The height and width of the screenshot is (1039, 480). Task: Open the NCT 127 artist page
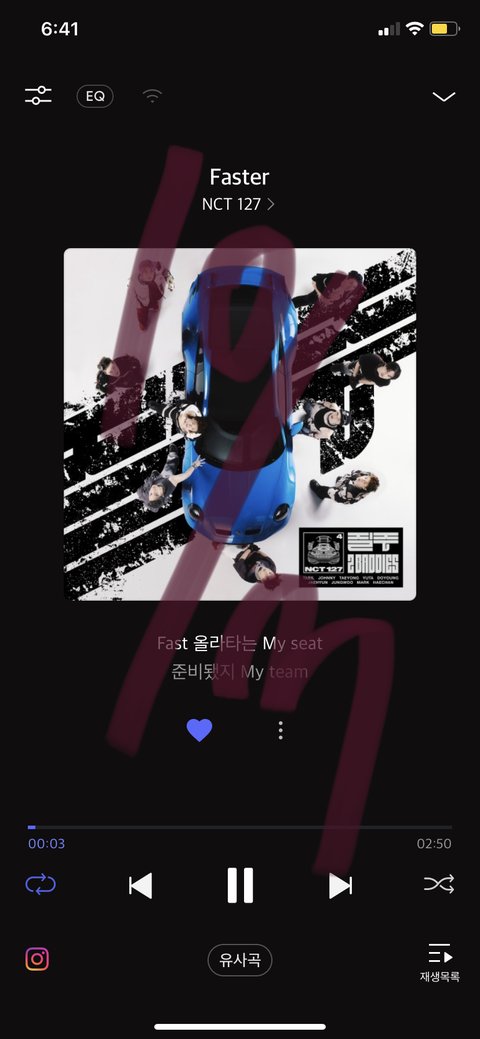coord(238,204)
